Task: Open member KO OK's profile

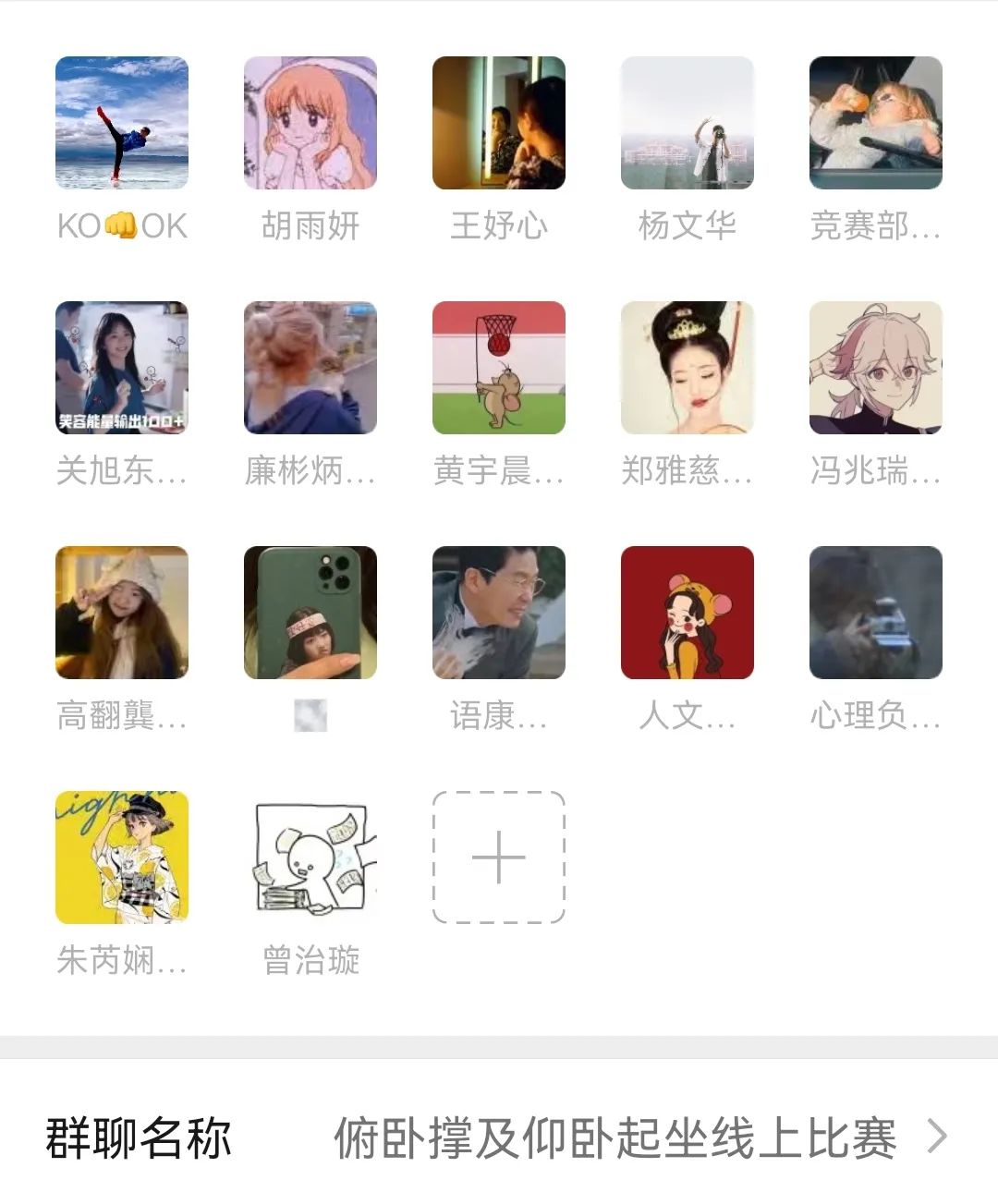Action: pyautogui.click(x=122, y=123)
